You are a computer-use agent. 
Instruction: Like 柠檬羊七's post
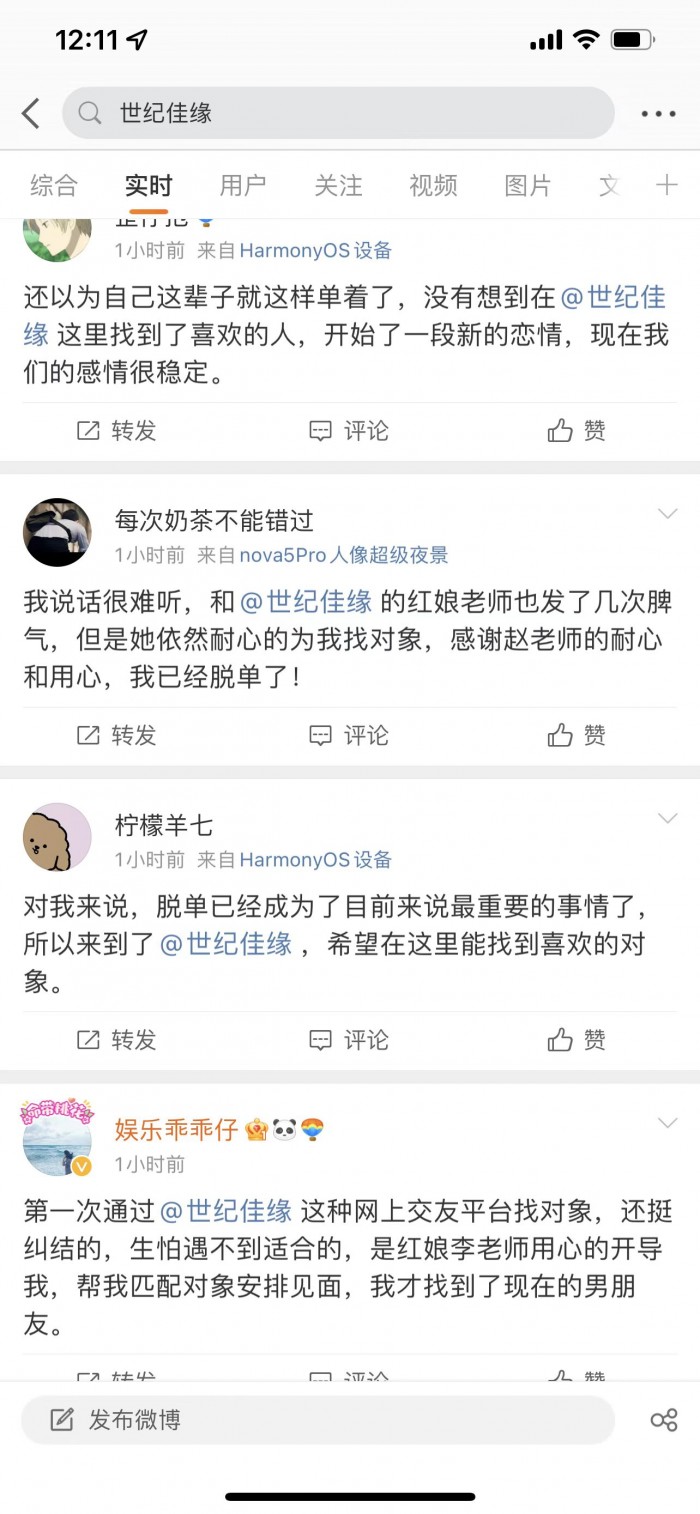point(577,1040)
